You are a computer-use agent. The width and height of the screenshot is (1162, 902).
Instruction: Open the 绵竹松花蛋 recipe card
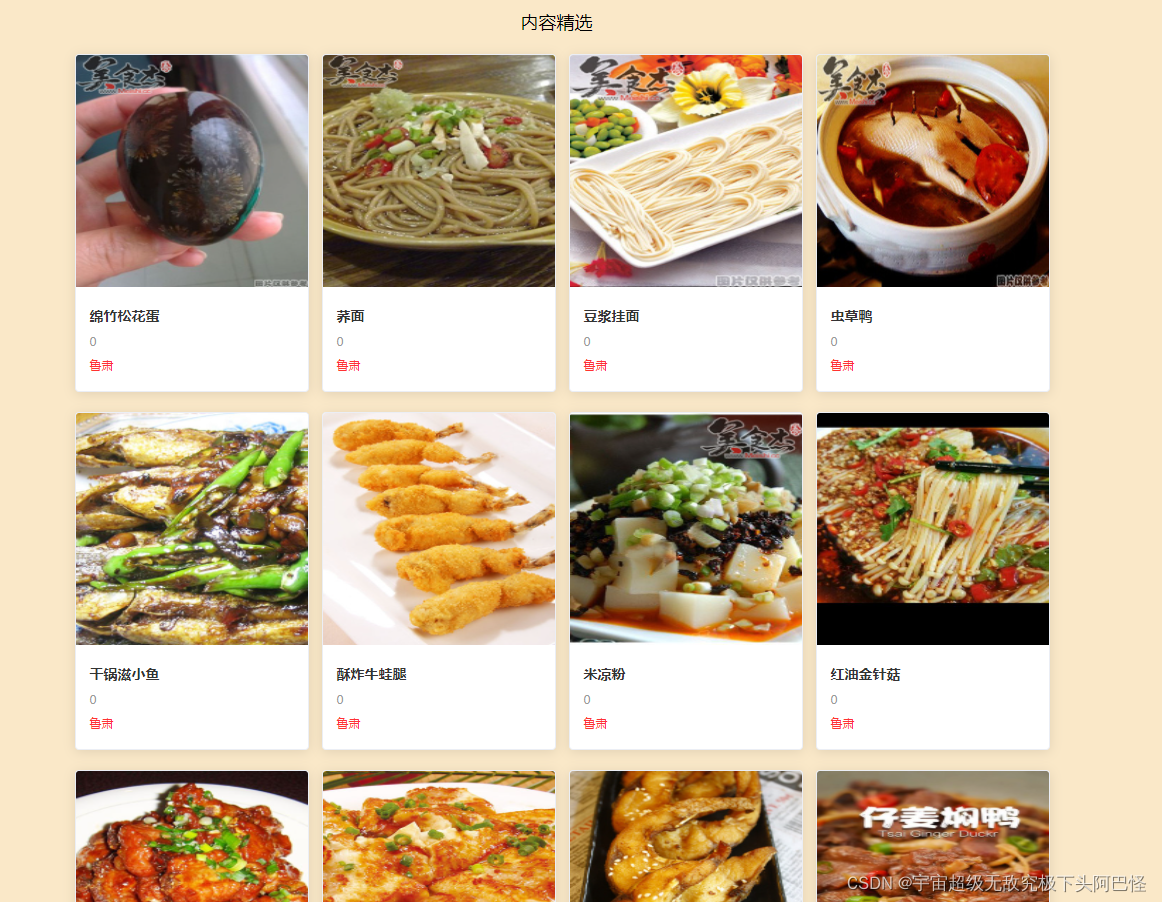192,222
